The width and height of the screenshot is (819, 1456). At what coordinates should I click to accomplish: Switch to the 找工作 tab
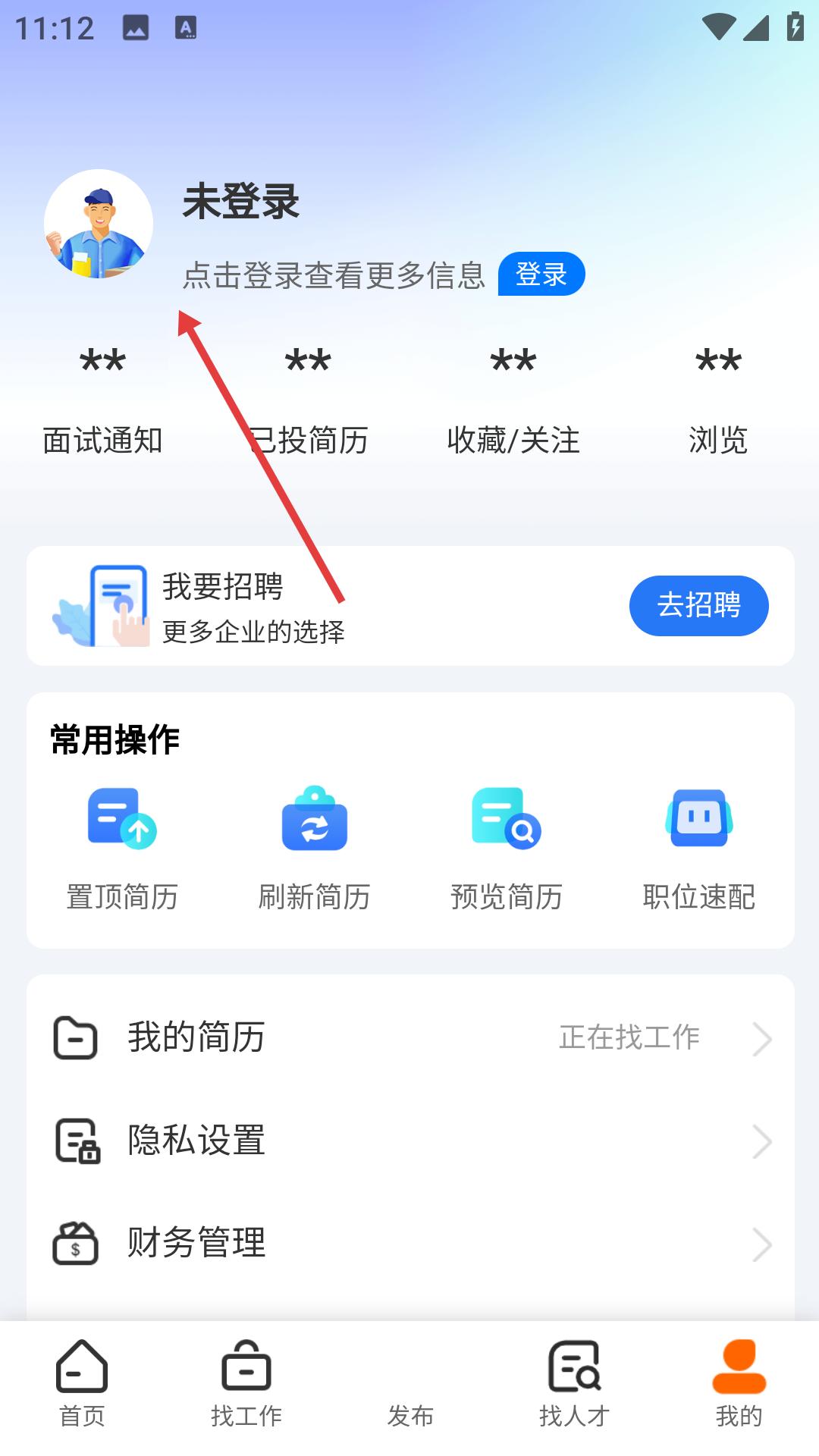point(246,1384)
